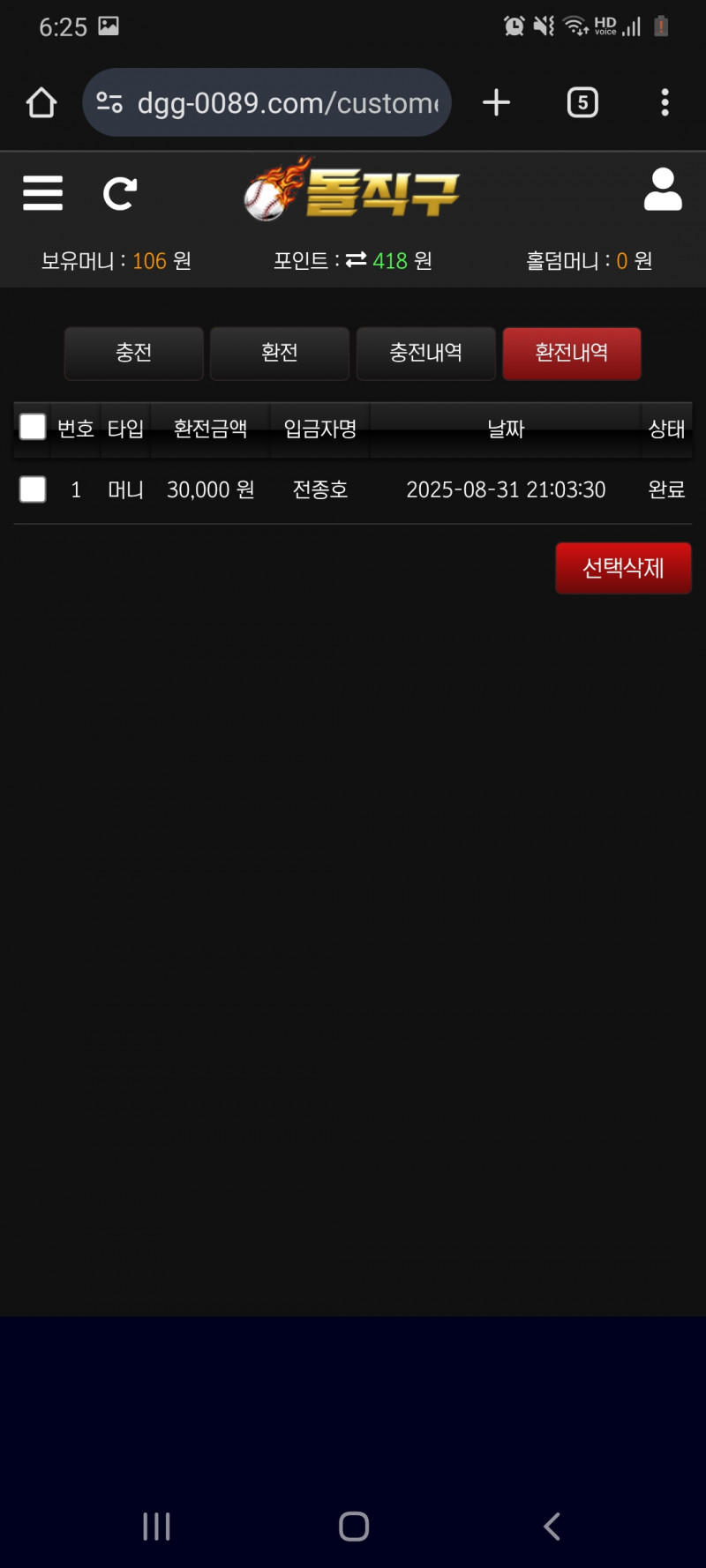
Task: Tap the 선택삭제 button
Action: click(x=623, y=568)
